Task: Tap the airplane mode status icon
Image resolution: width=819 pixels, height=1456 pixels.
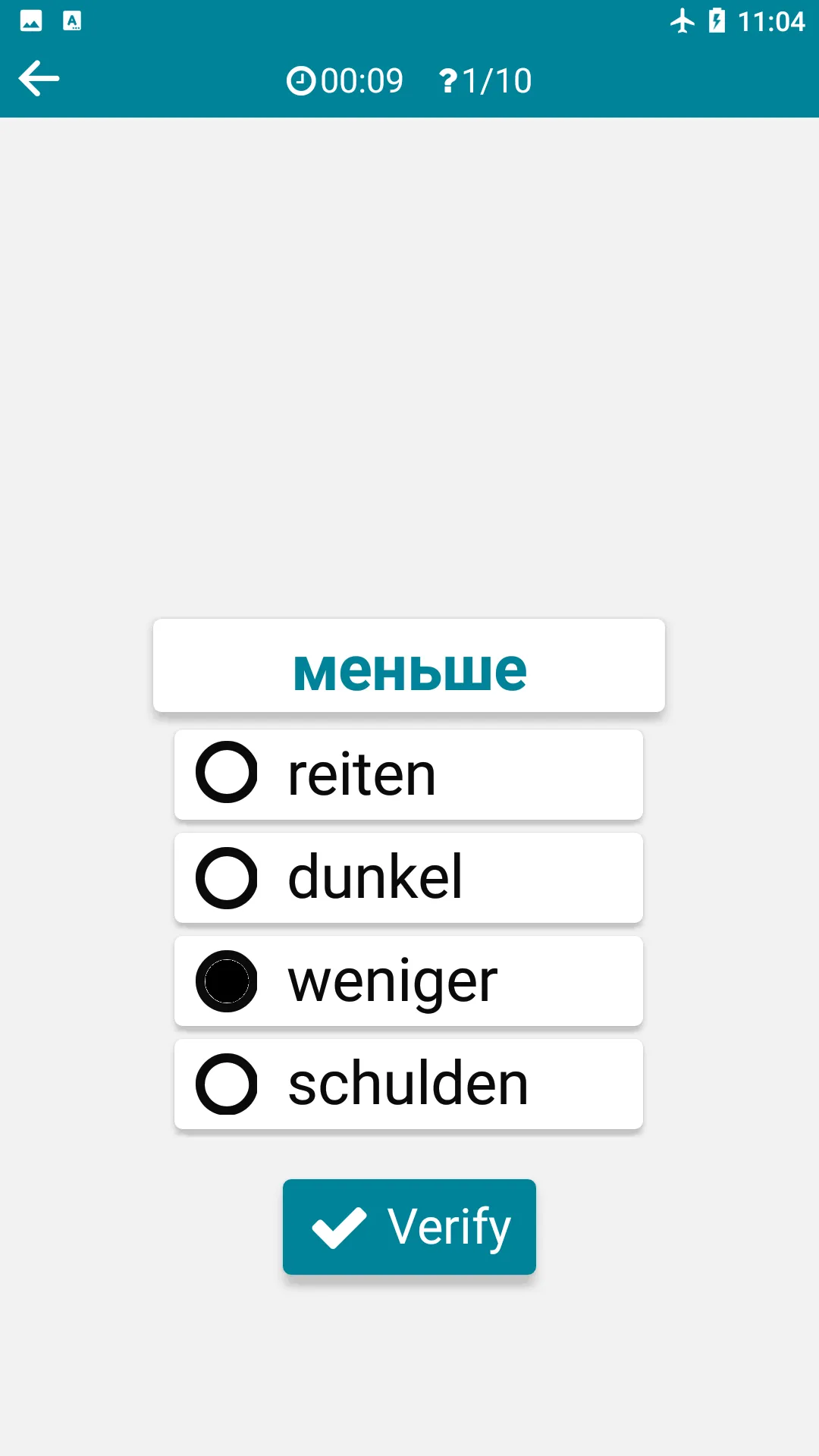Action: pos(683,22)
